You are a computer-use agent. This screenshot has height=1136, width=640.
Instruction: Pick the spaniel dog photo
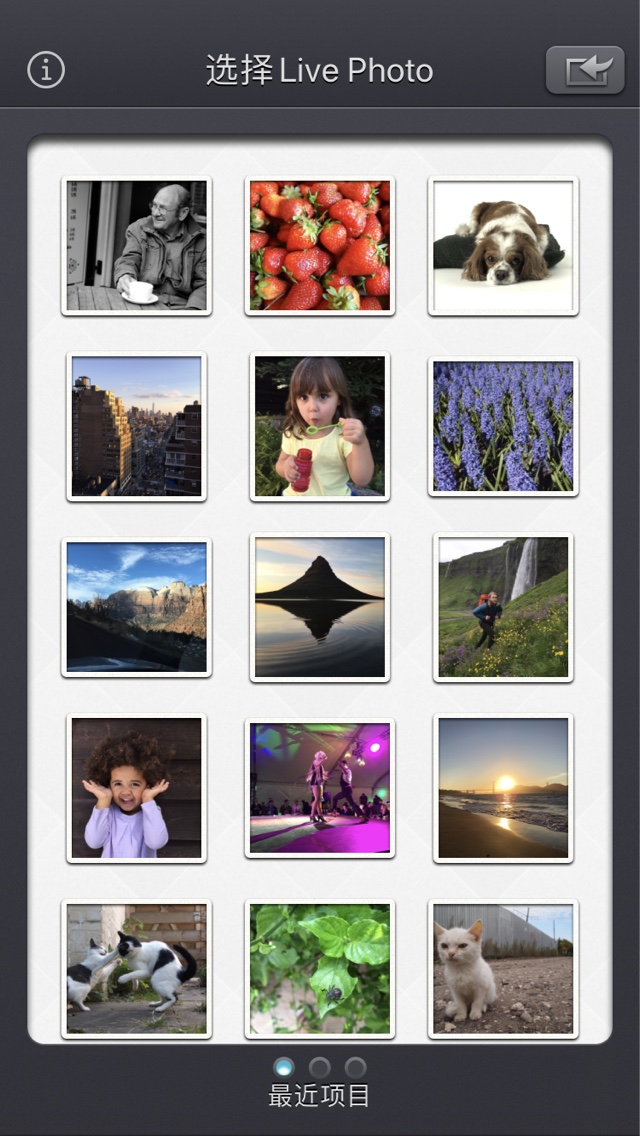(503, 246)
